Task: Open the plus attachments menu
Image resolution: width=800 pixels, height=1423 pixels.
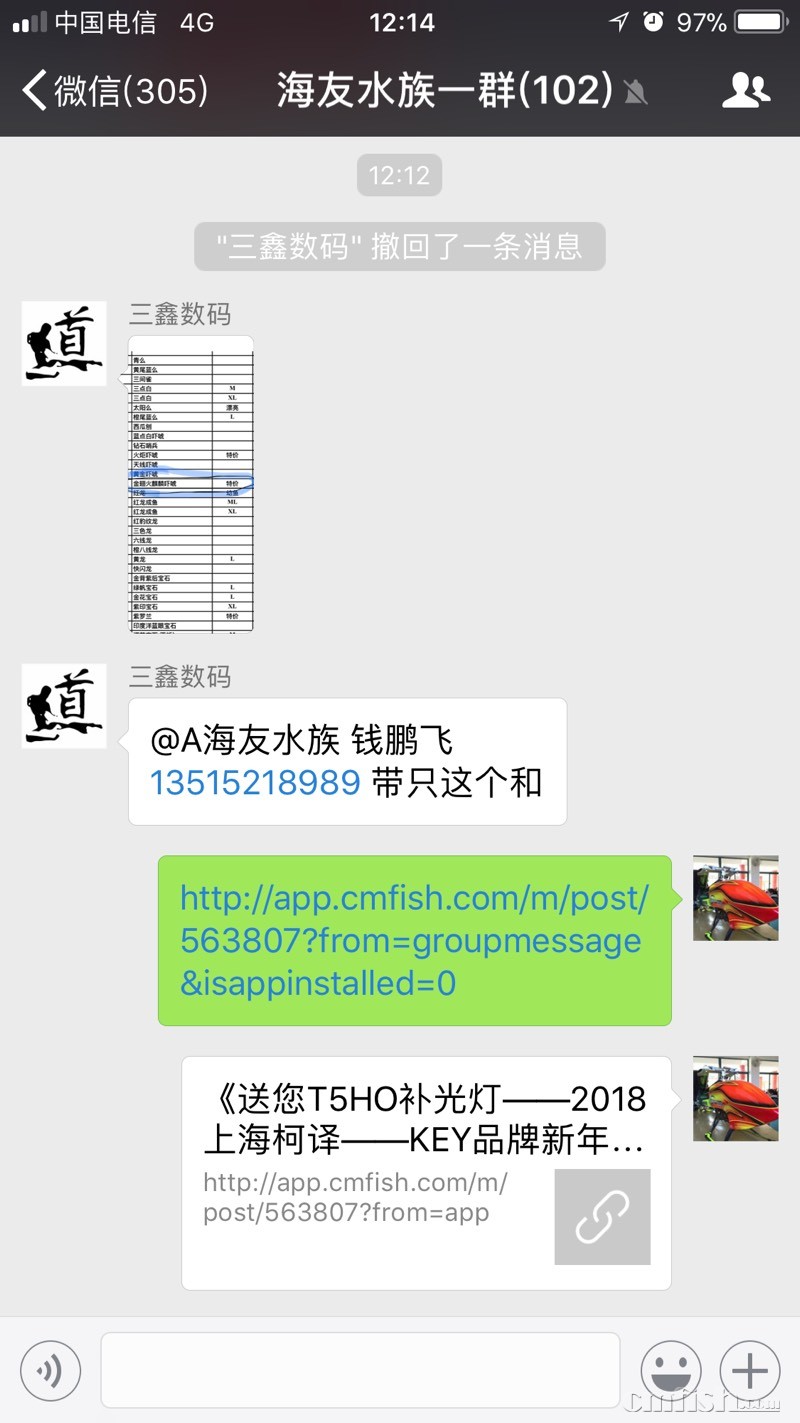Action: [750, 1370]
